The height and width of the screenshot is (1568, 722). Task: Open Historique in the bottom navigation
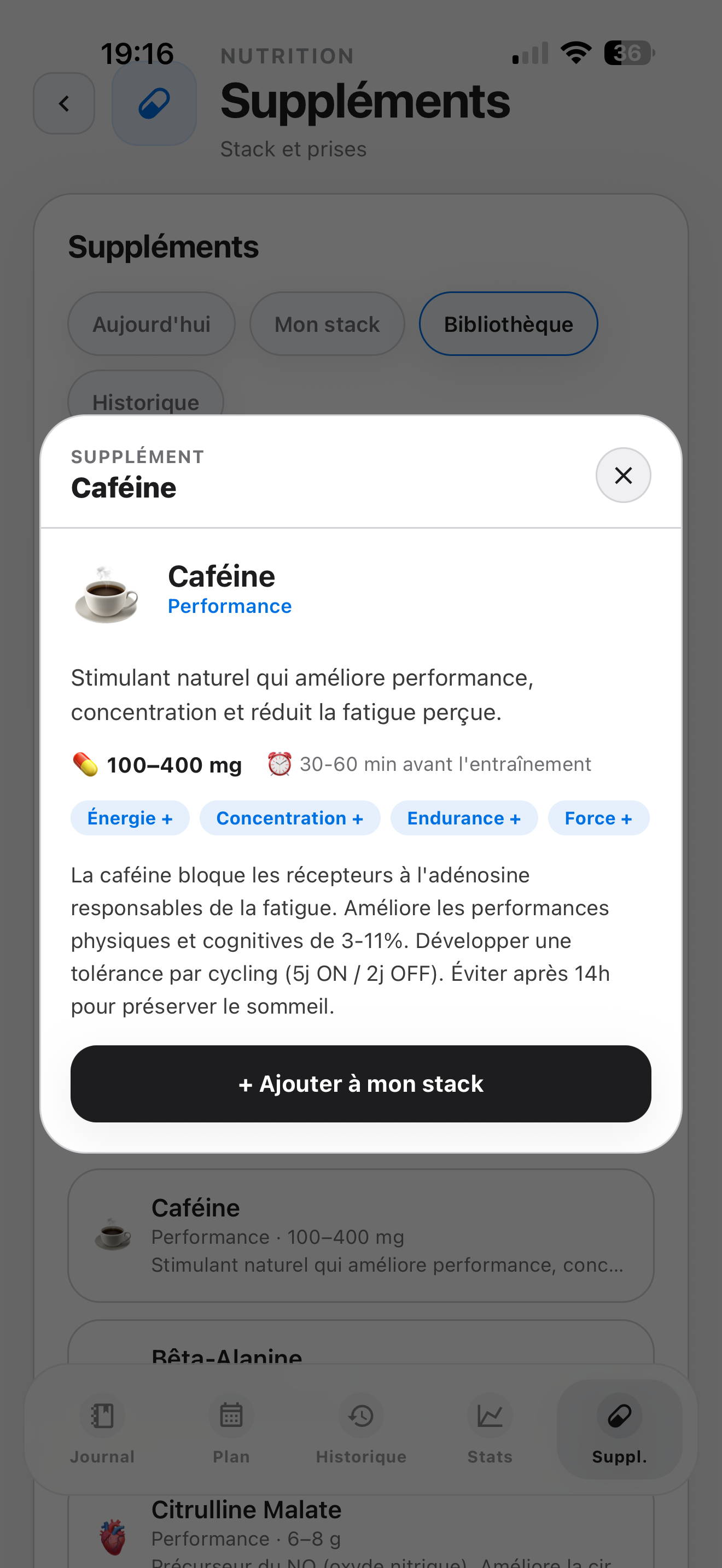pos(361,1428)
